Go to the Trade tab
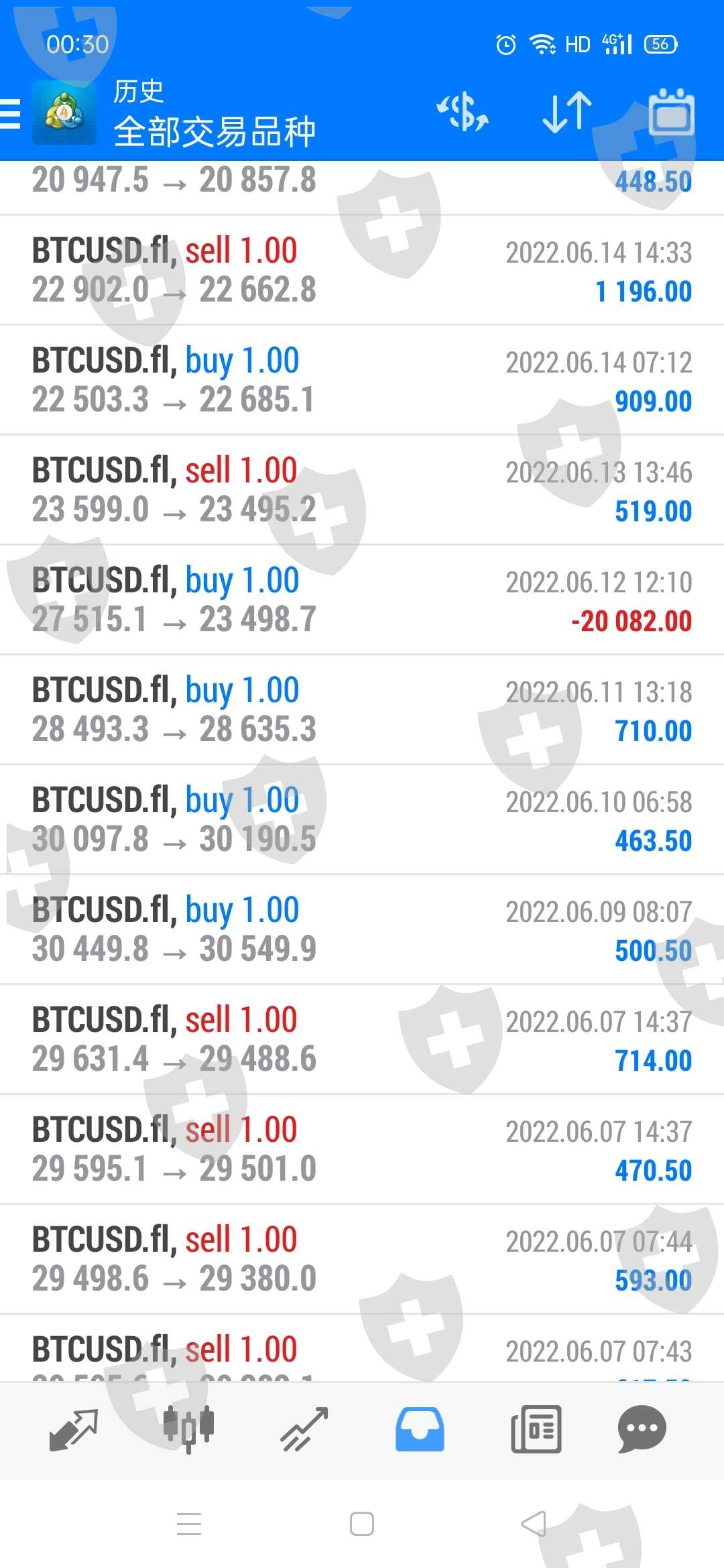The width and height of the screenshot is (724, 1568). pyautogui.click(x=304, y=1429)
